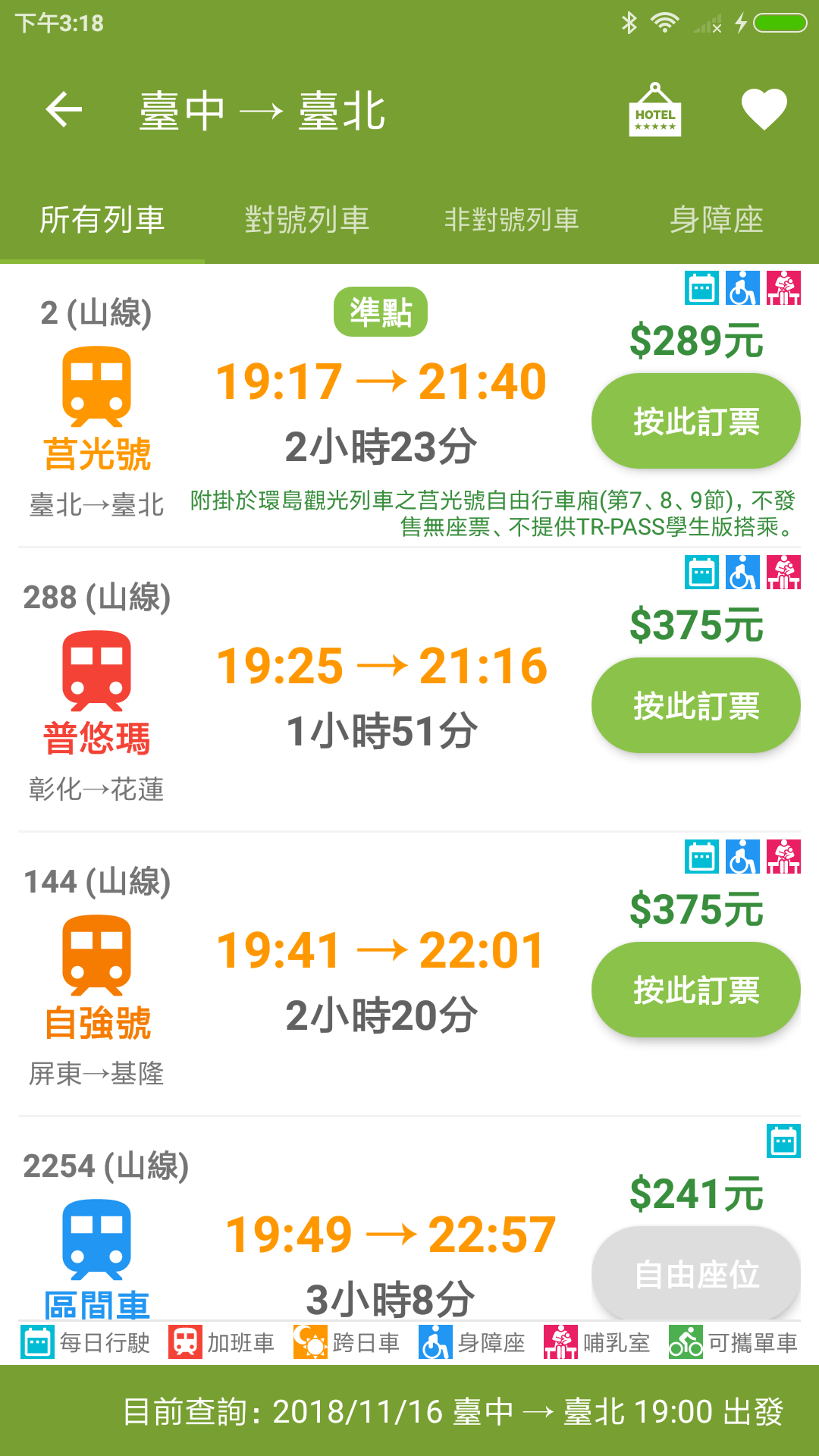Add this route to favorites
819x1456 pixels.
764,110
